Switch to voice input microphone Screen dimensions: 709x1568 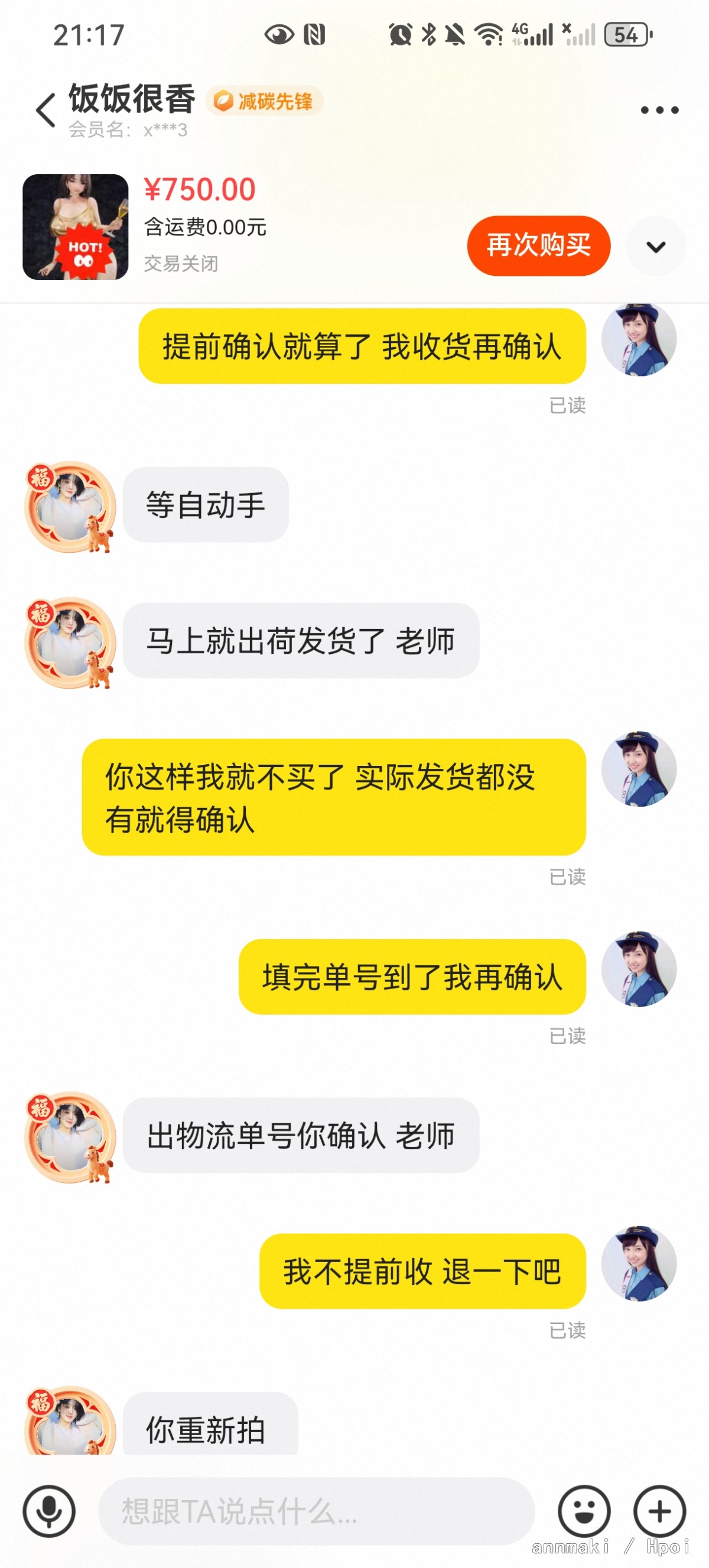pos(50,1511)
